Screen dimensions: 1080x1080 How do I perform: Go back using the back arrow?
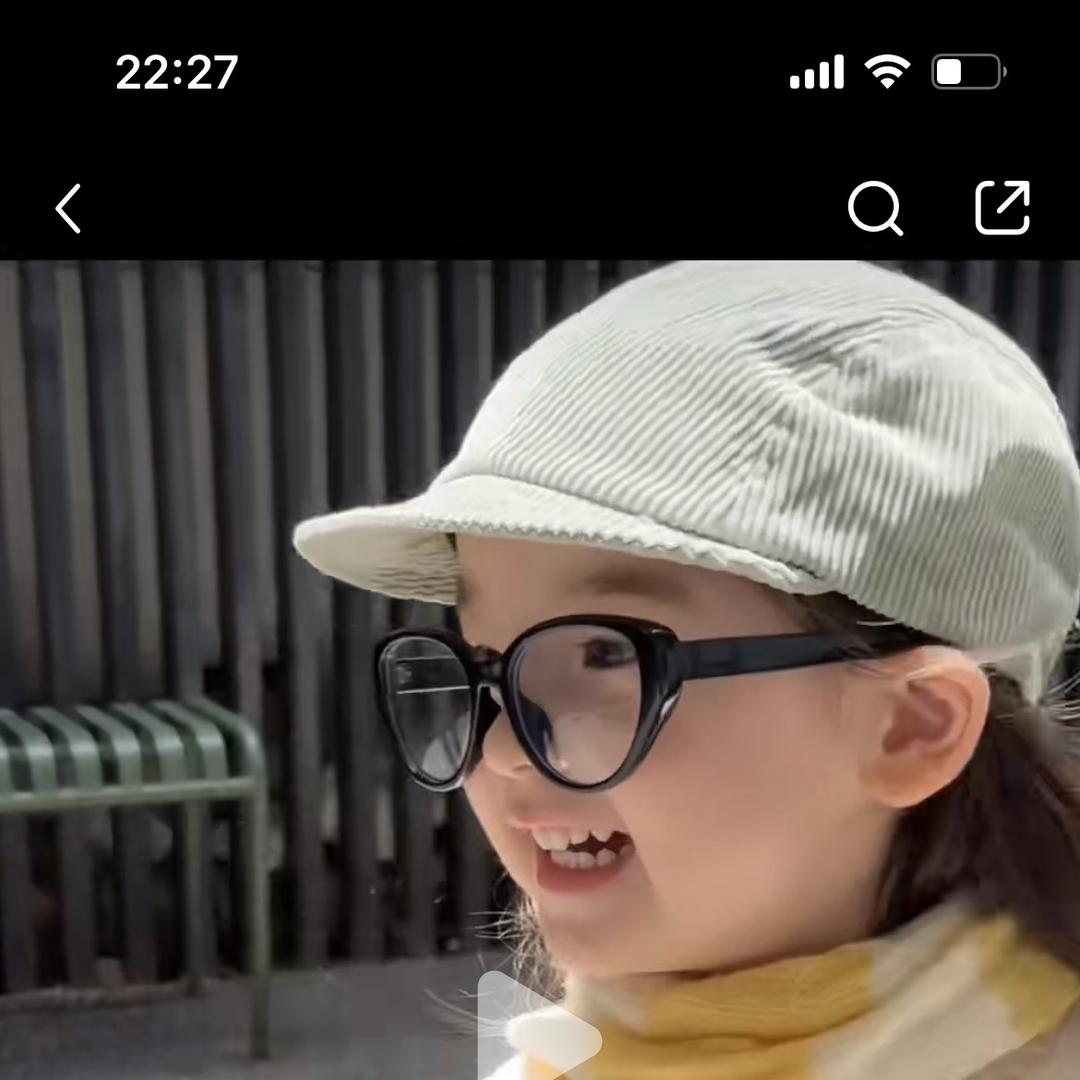click(x=68, y=209)
